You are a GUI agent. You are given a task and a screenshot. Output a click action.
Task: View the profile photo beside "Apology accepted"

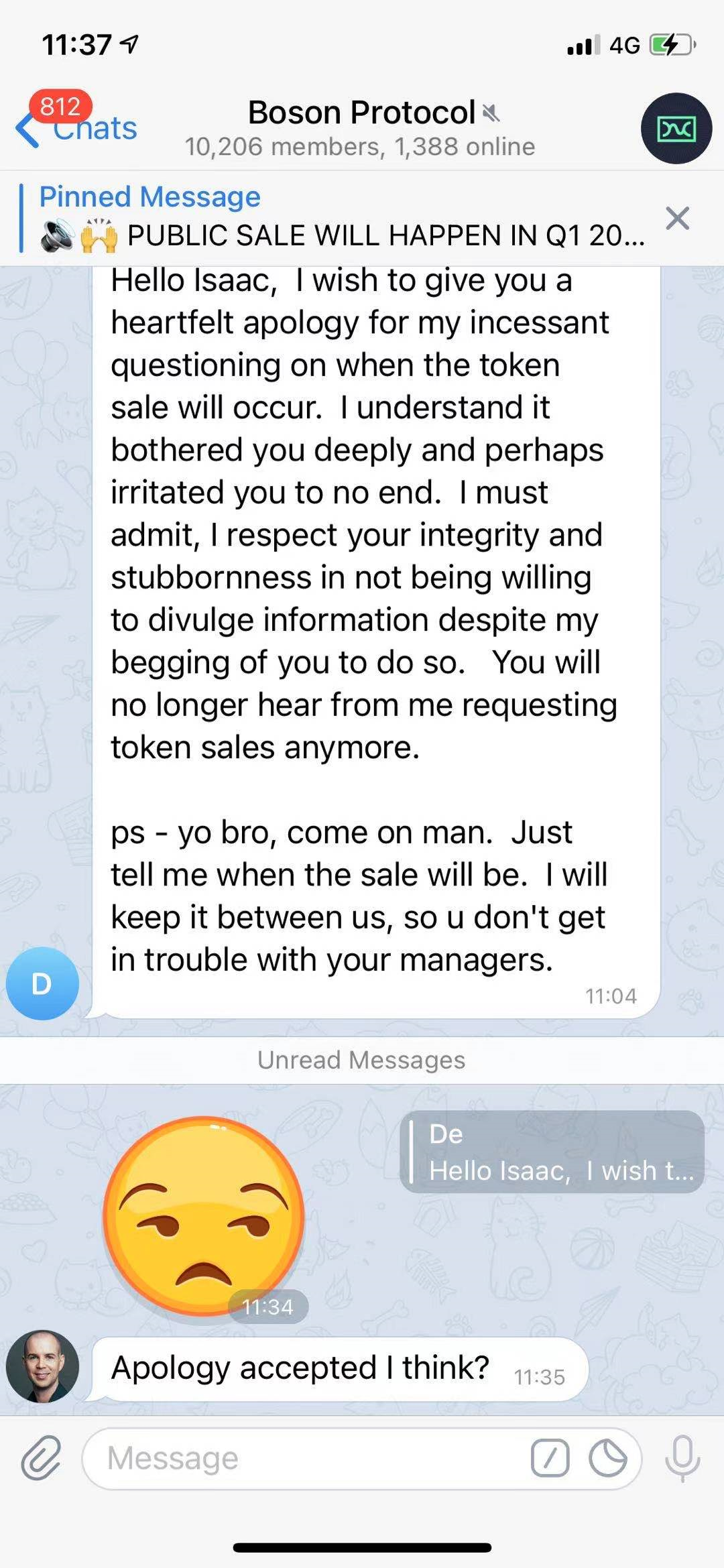click(x=42, y=1366)
